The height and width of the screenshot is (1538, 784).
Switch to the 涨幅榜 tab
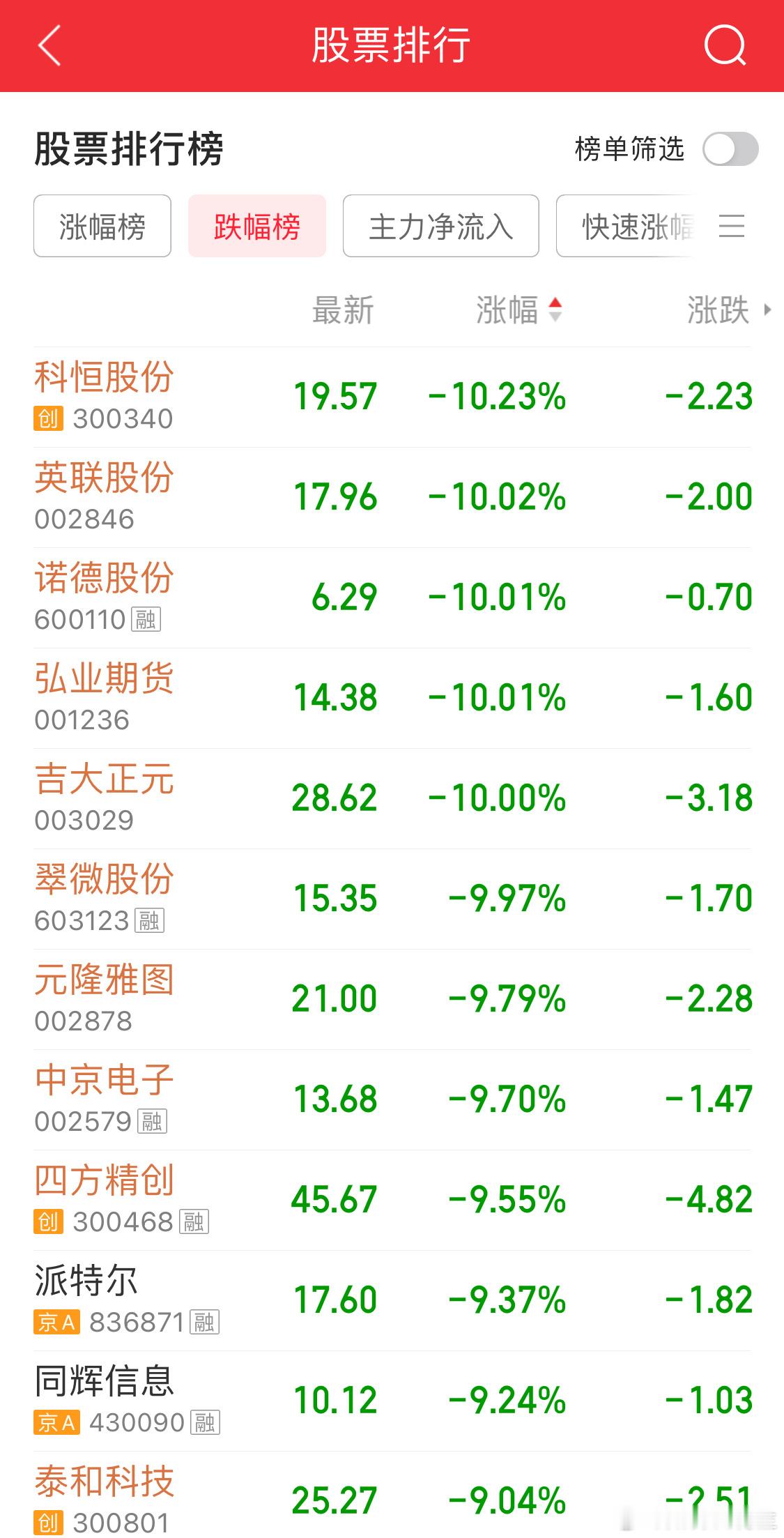102,226
